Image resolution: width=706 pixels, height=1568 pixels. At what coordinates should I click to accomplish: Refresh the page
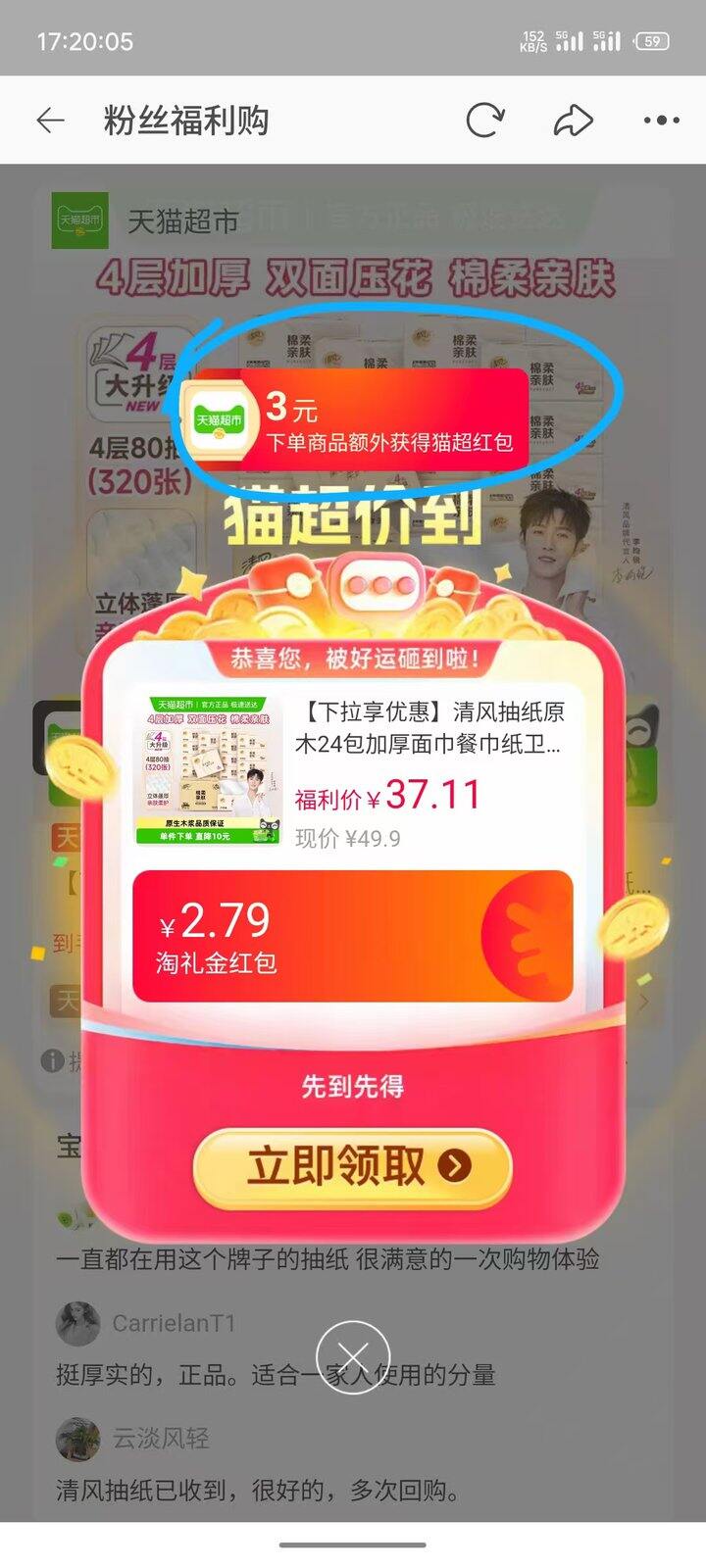pos(484,121)
